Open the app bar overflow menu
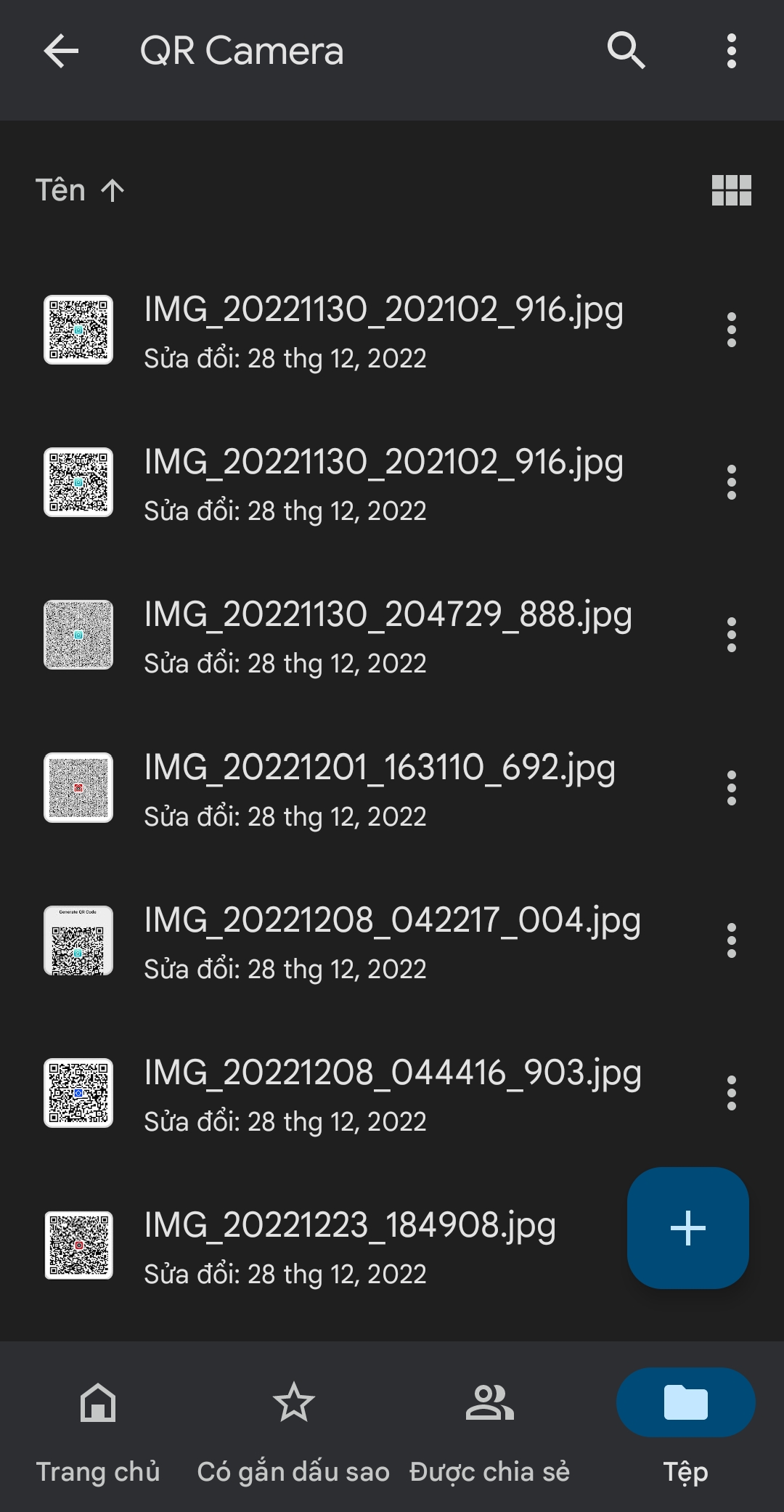This screenshot has width=784, height=1512. [731, 52]
